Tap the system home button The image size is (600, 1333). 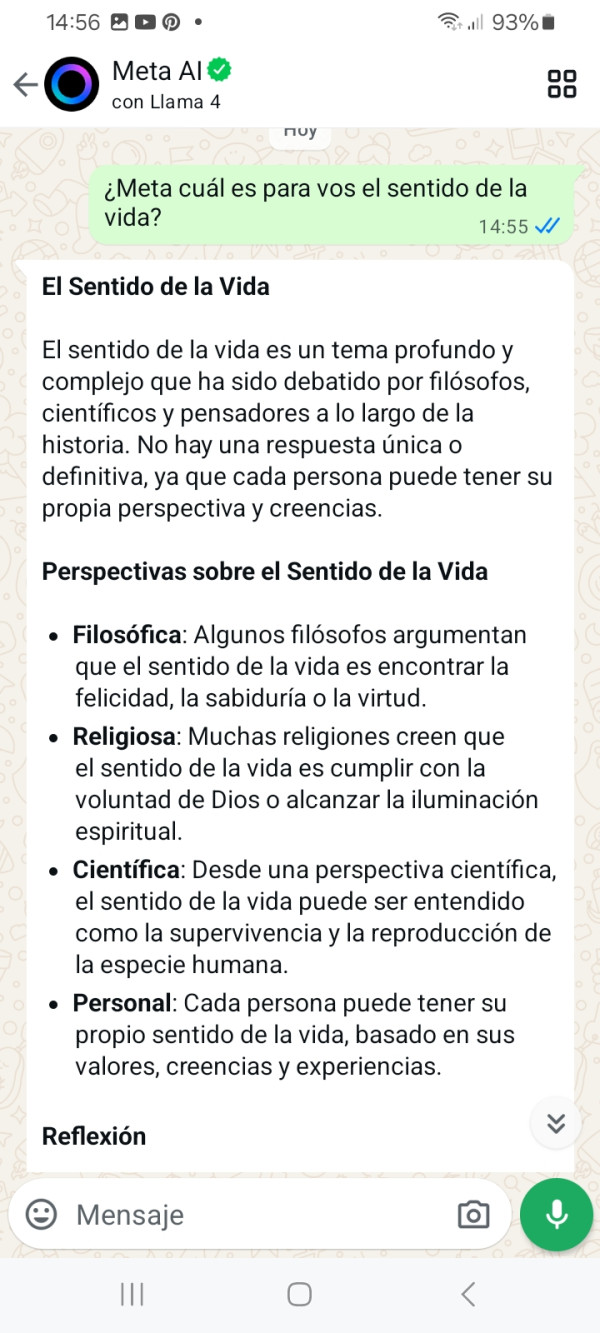point(299,1295)
